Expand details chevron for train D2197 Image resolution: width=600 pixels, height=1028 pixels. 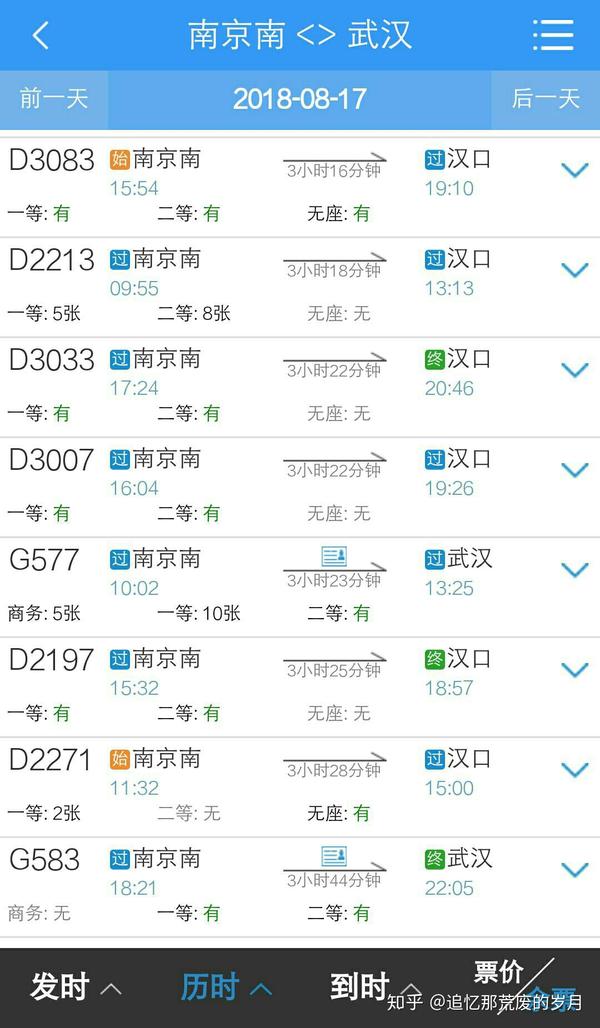575,670
